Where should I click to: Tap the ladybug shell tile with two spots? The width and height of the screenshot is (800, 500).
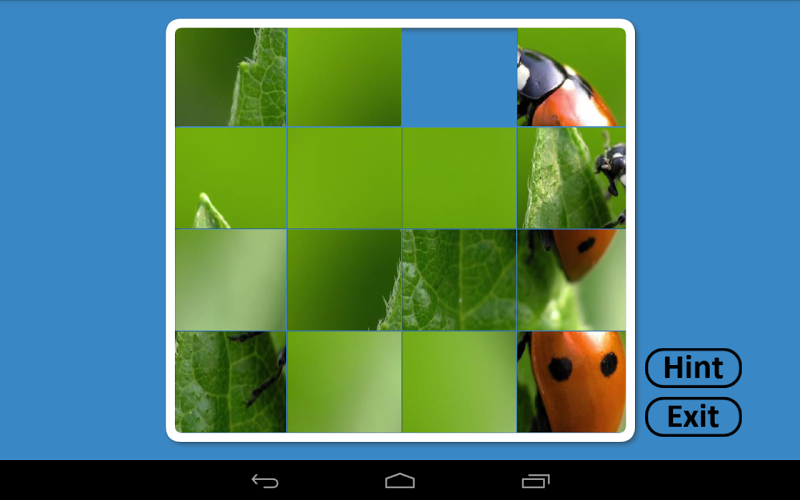point(571,382)
